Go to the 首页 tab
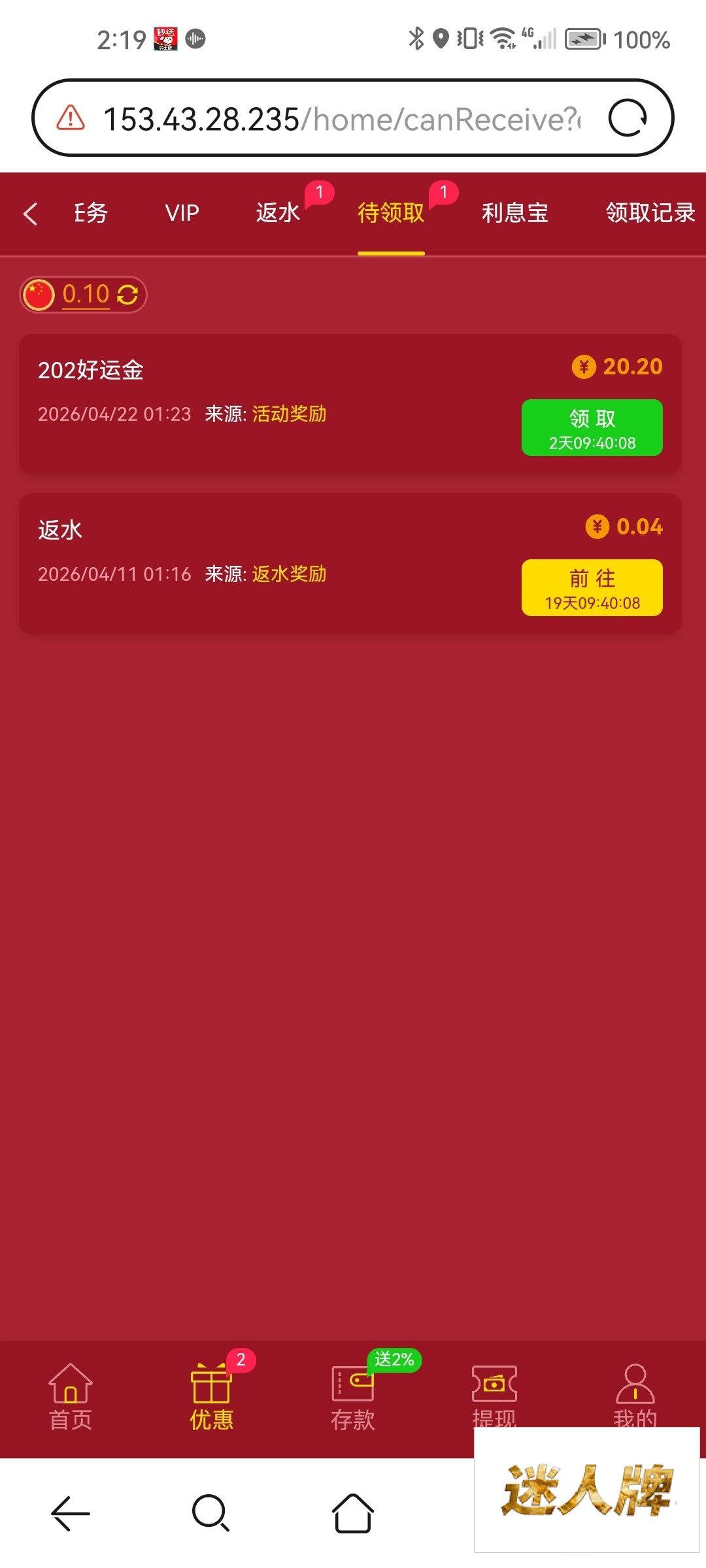Screen dimensions: 706x1568 tap(71, 1397)
